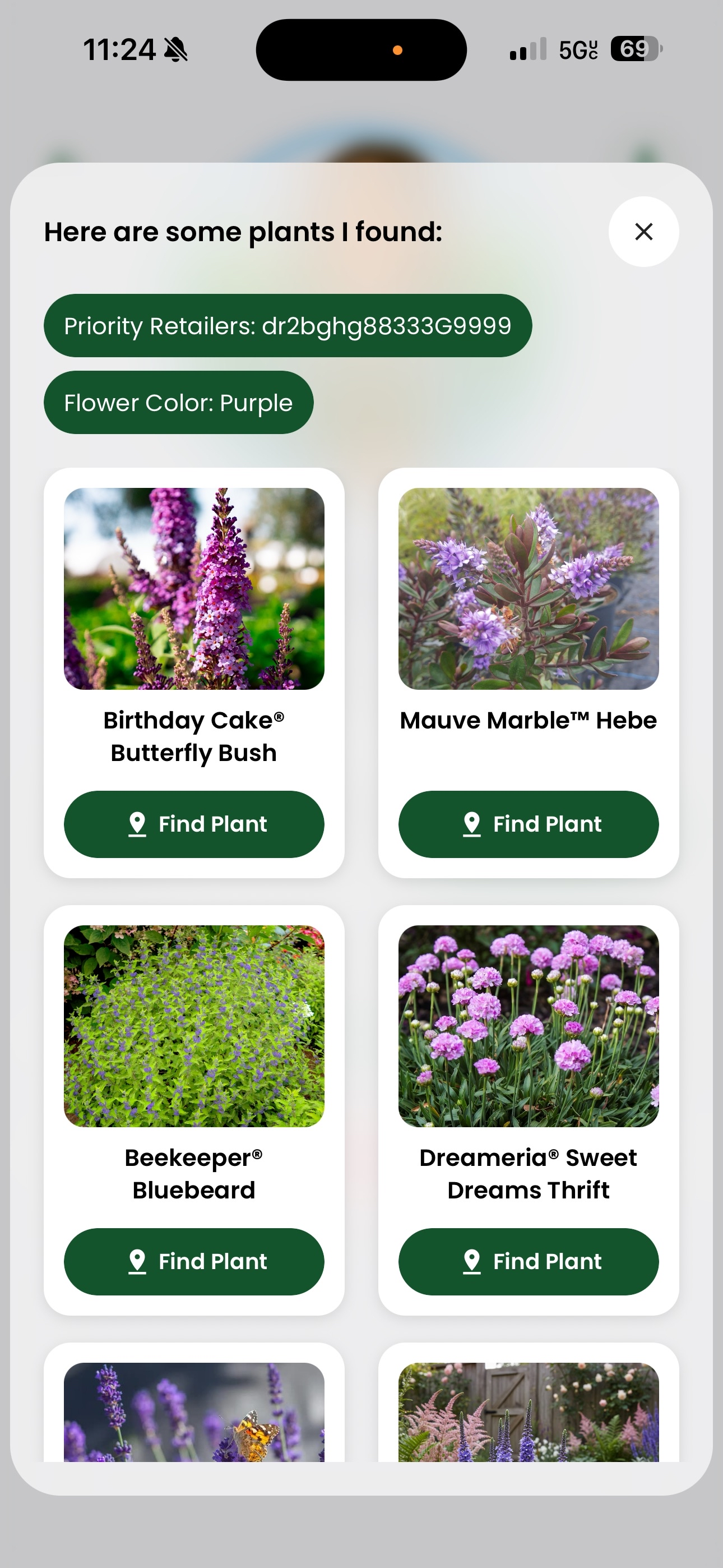Dismiss the results panel with the X button

point(643,232)
